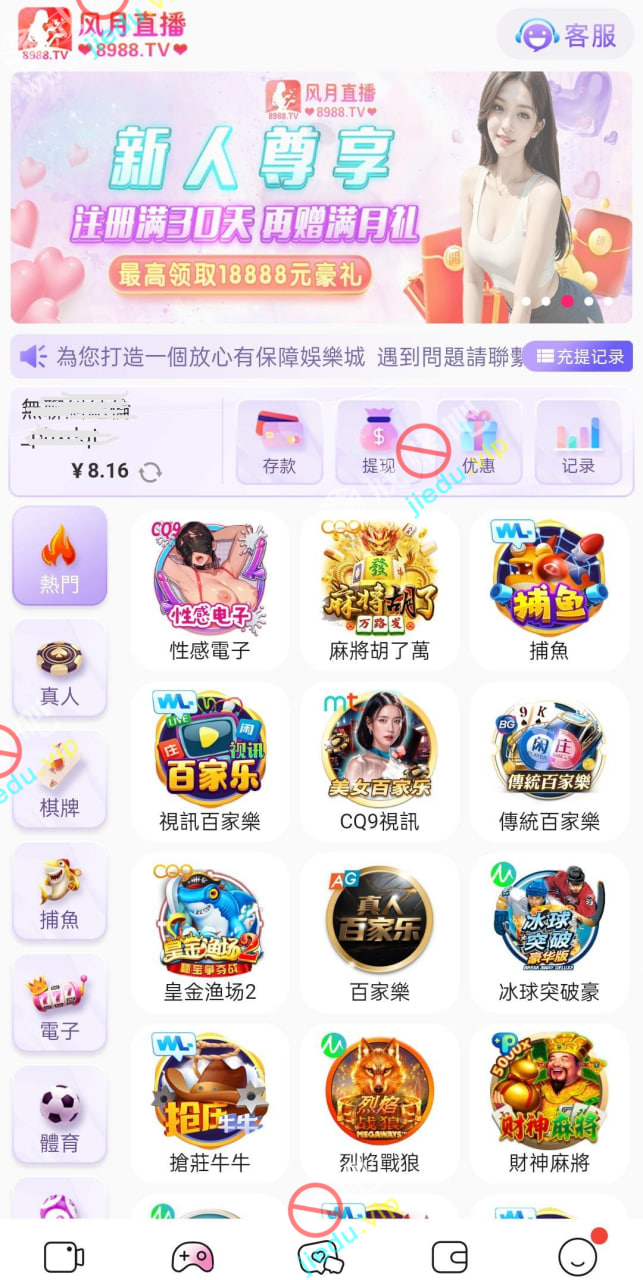
Task: Open the 體育 sports category
Action: 59,1115
